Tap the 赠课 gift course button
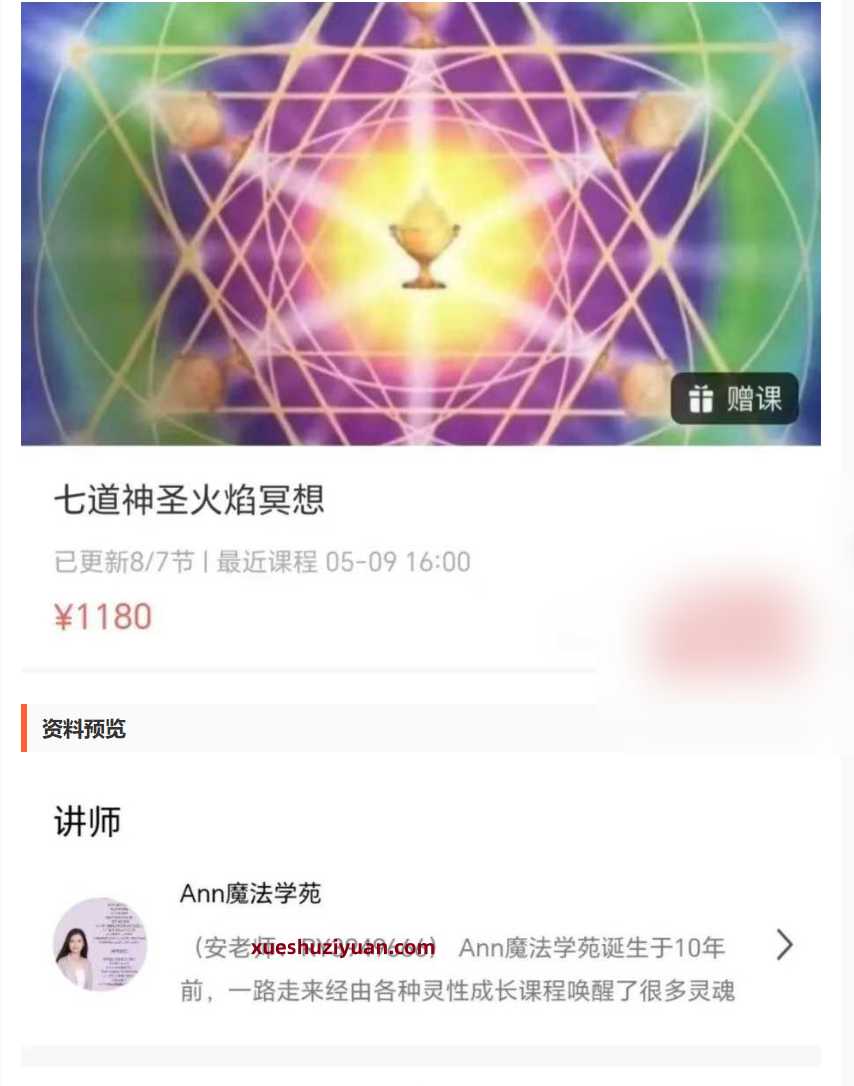 coord(734,399)
